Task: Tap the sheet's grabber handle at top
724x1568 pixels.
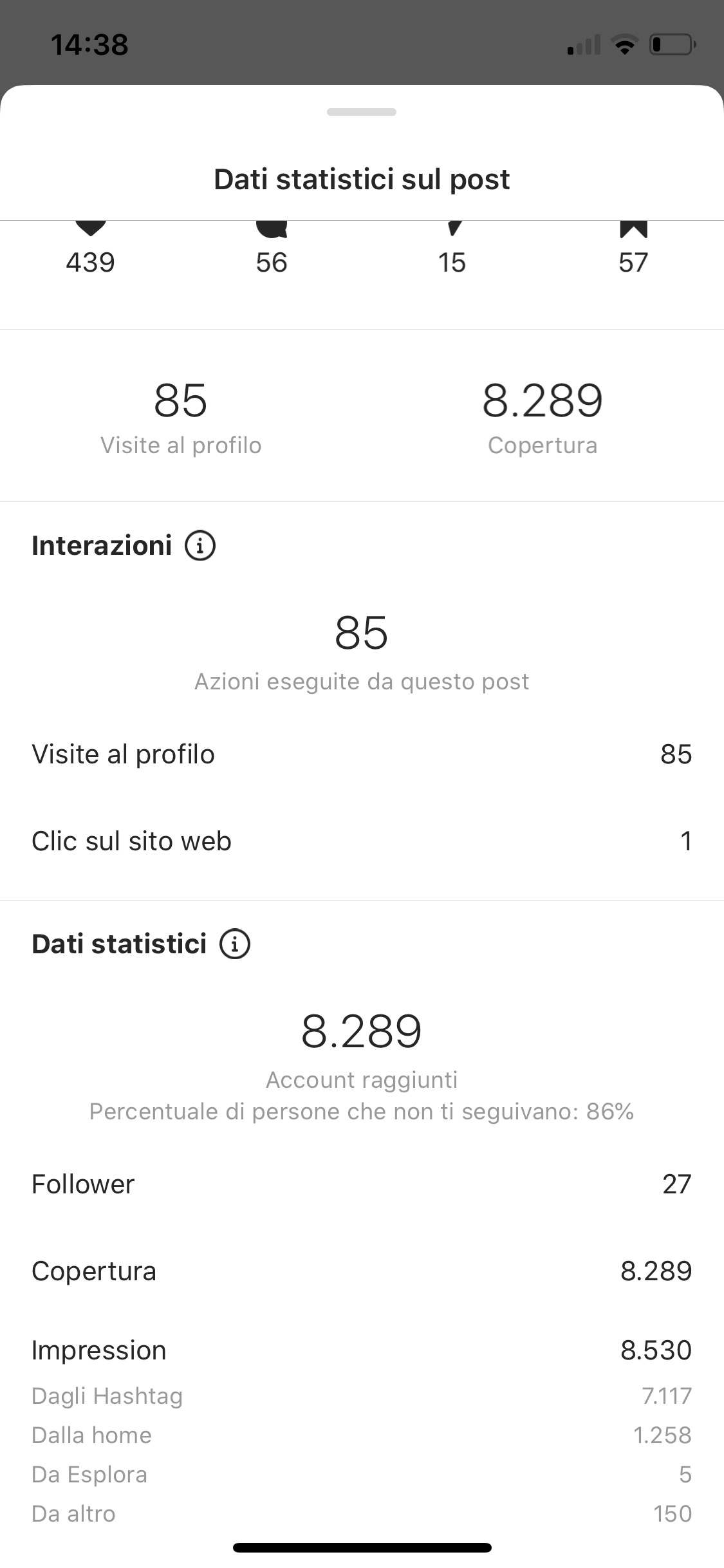Action: 362,112
